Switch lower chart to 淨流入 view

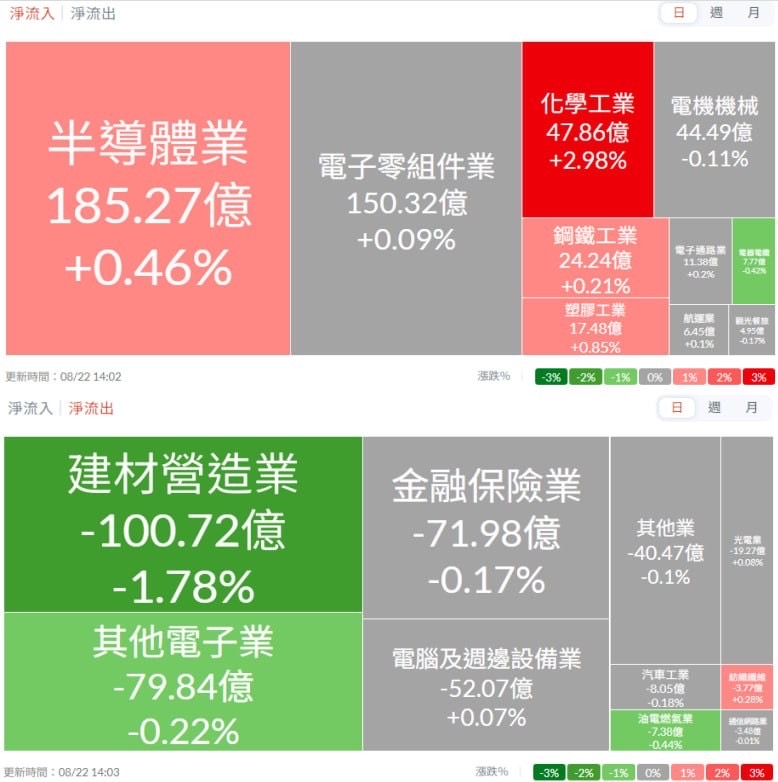(30, 408)
